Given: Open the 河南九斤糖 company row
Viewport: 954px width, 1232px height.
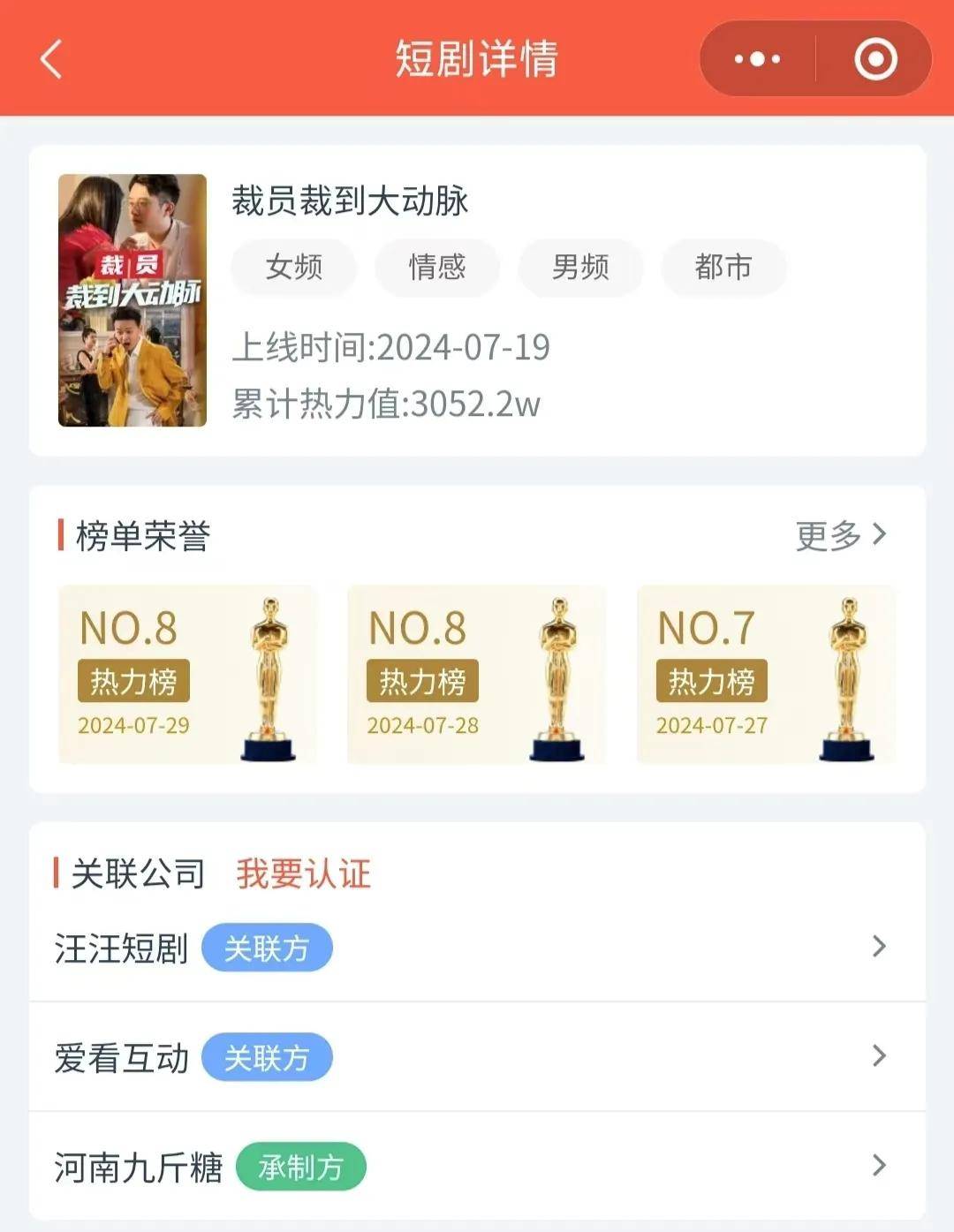Looking at the screenshot, I should click(x=477, y=1167).
